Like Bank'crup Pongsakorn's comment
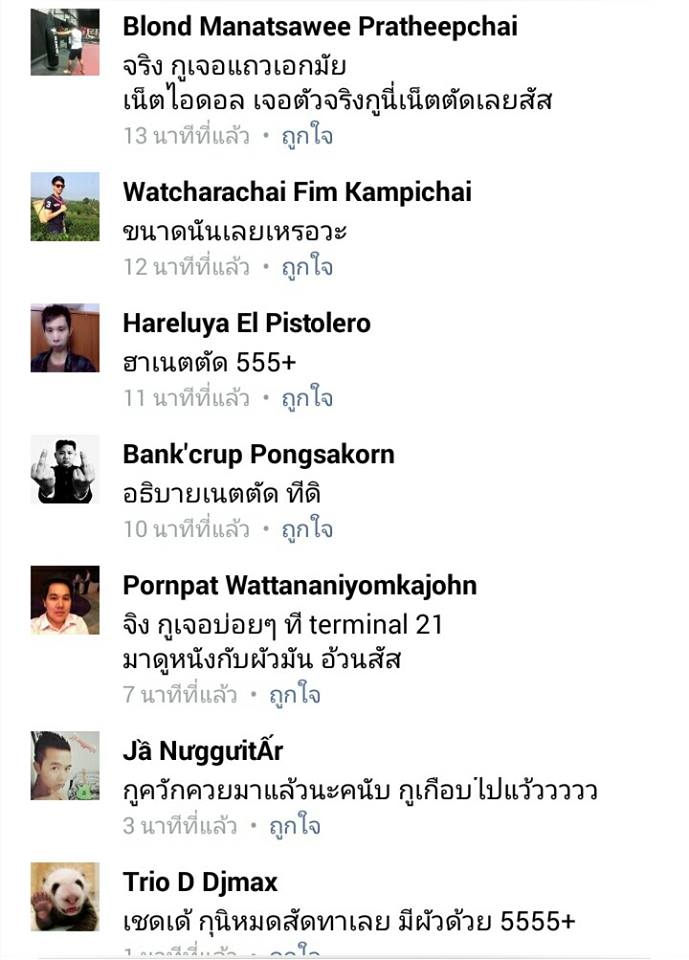This screenshot has width=689, height=960. [x=307, y=529]
